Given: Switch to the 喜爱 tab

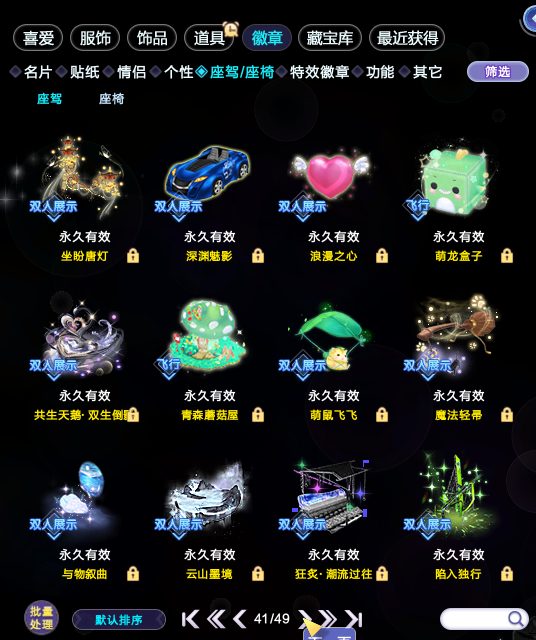Looking at the screenshot, I should [x=38, y=38].
